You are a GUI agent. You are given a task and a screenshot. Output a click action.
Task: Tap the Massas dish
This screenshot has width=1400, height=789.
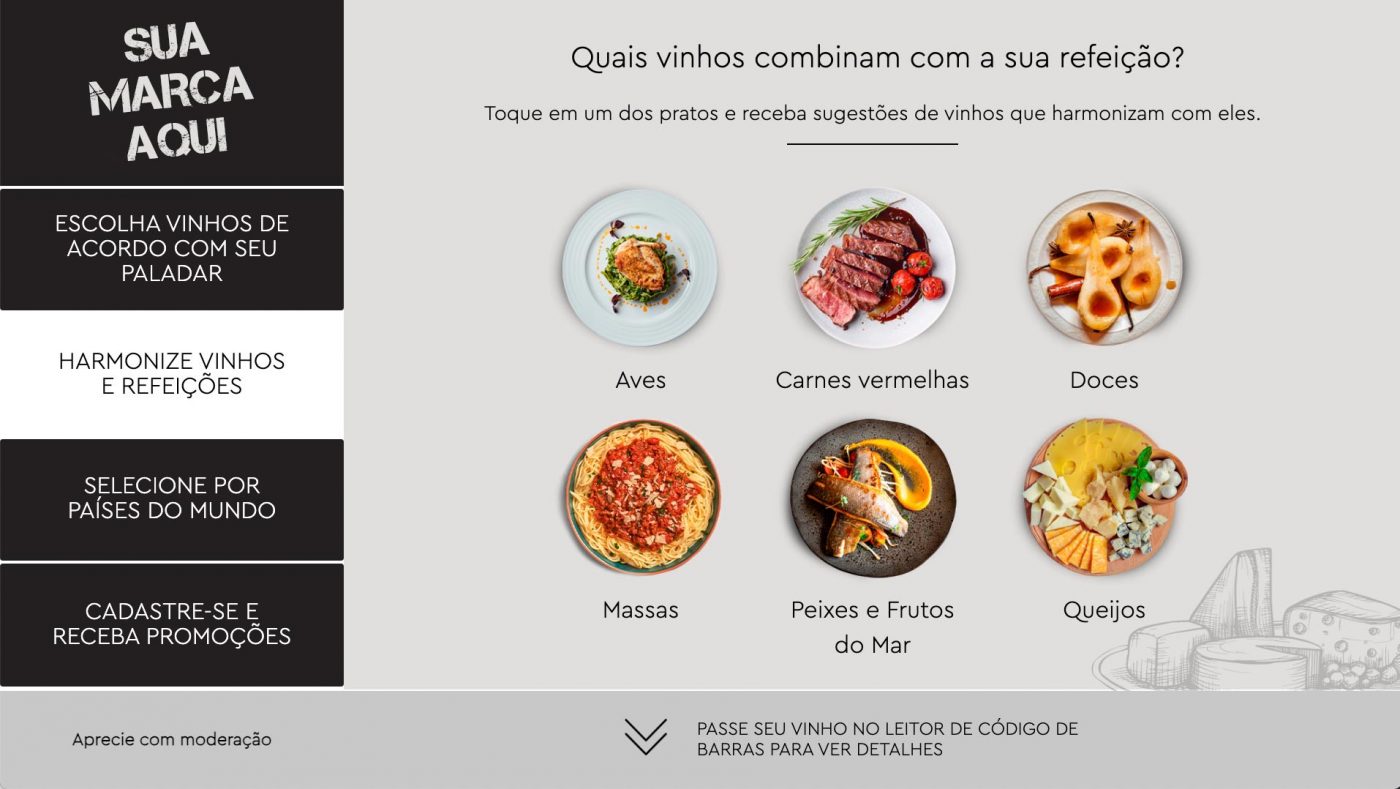click(640, 497)
